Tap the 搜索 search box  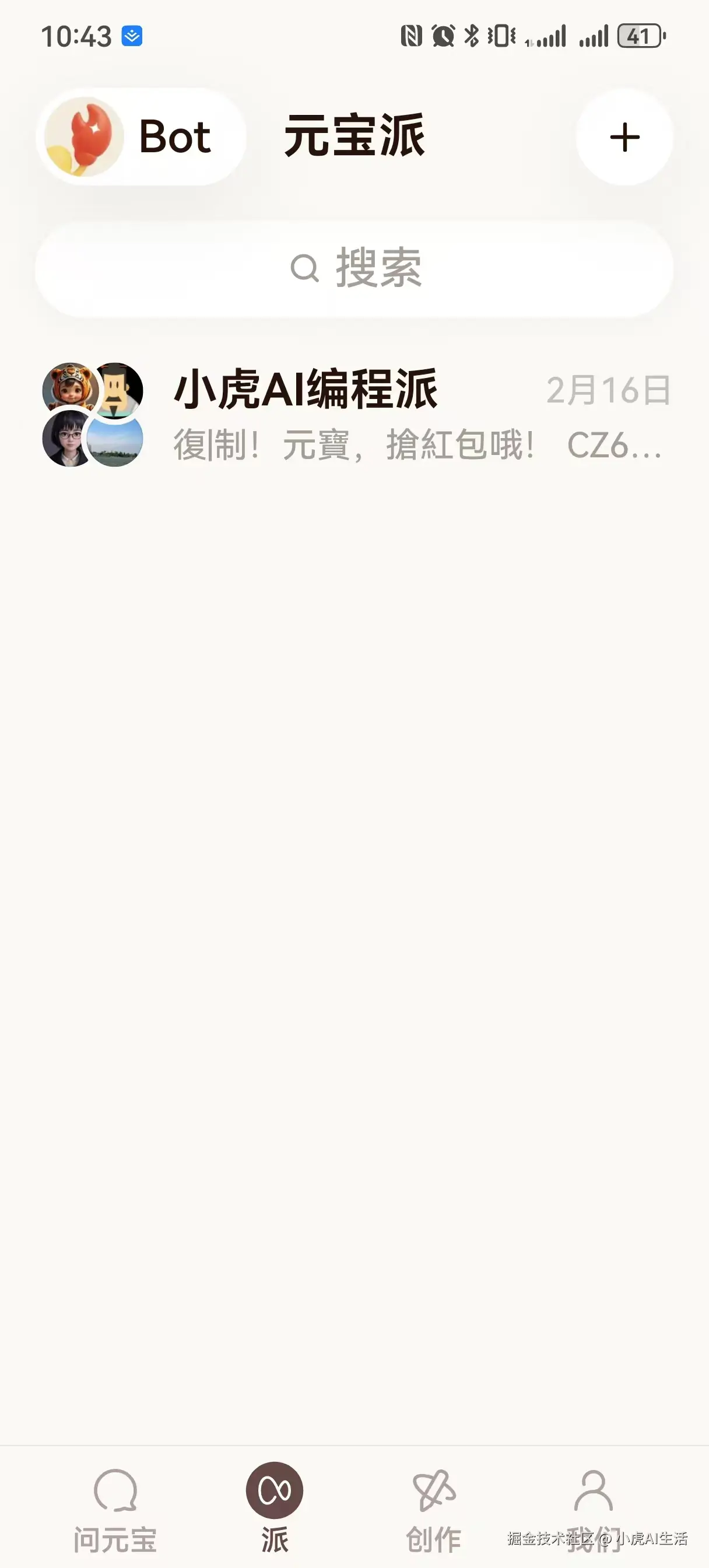[x=354, y=268]
